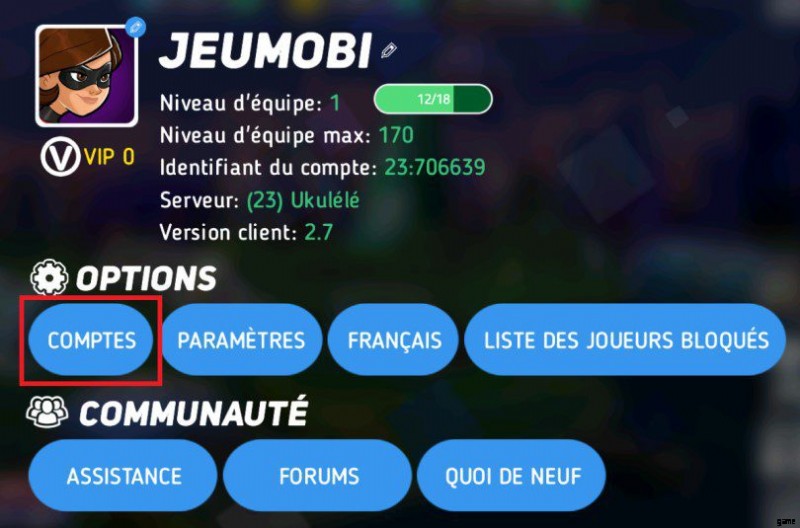Open the Forums community button

click(x=318, y=476)
